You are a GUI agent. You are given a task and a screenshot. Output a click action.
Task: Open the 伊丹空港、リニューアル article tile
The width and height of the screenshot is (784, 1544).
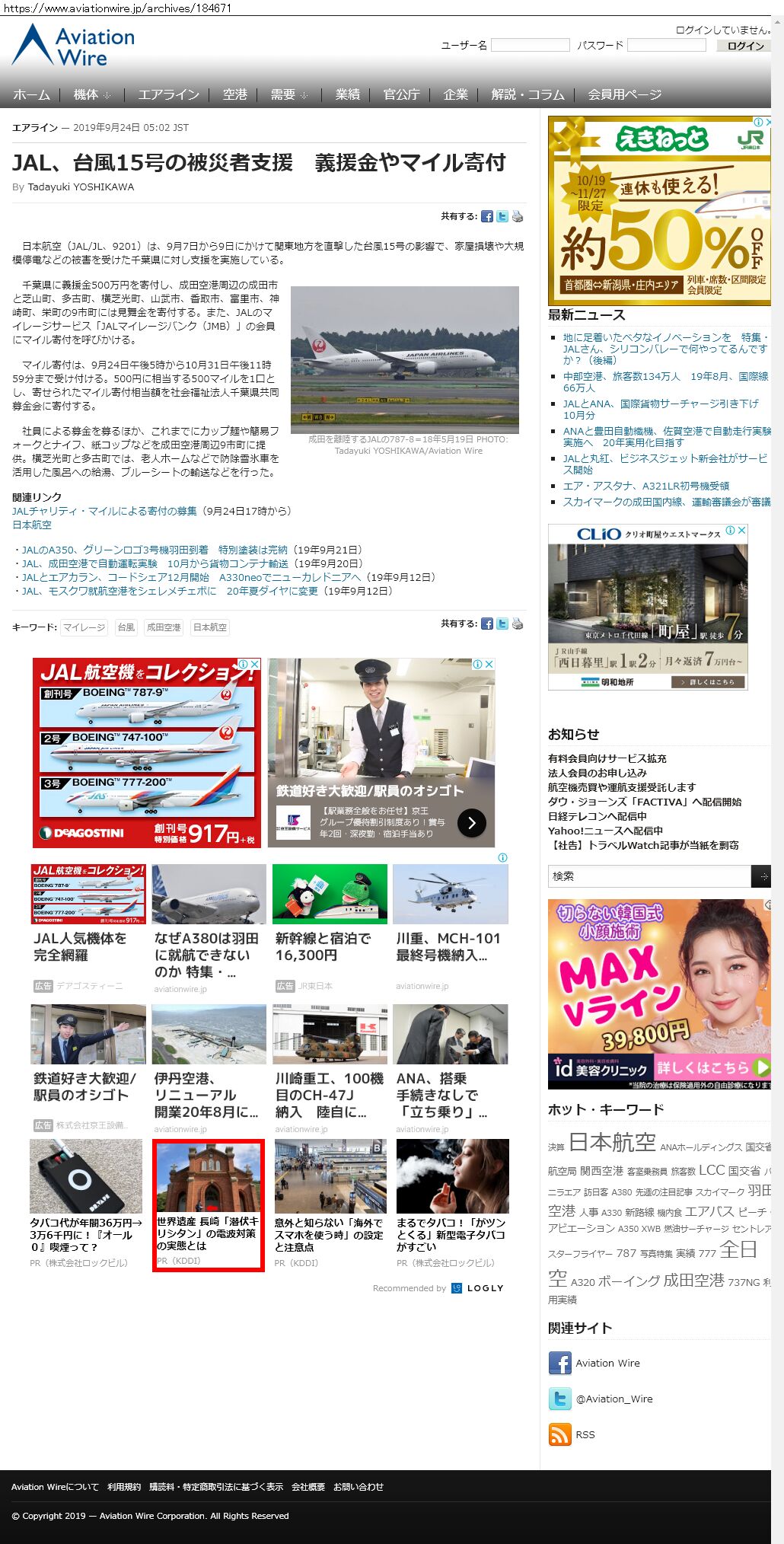[209, 1069]
